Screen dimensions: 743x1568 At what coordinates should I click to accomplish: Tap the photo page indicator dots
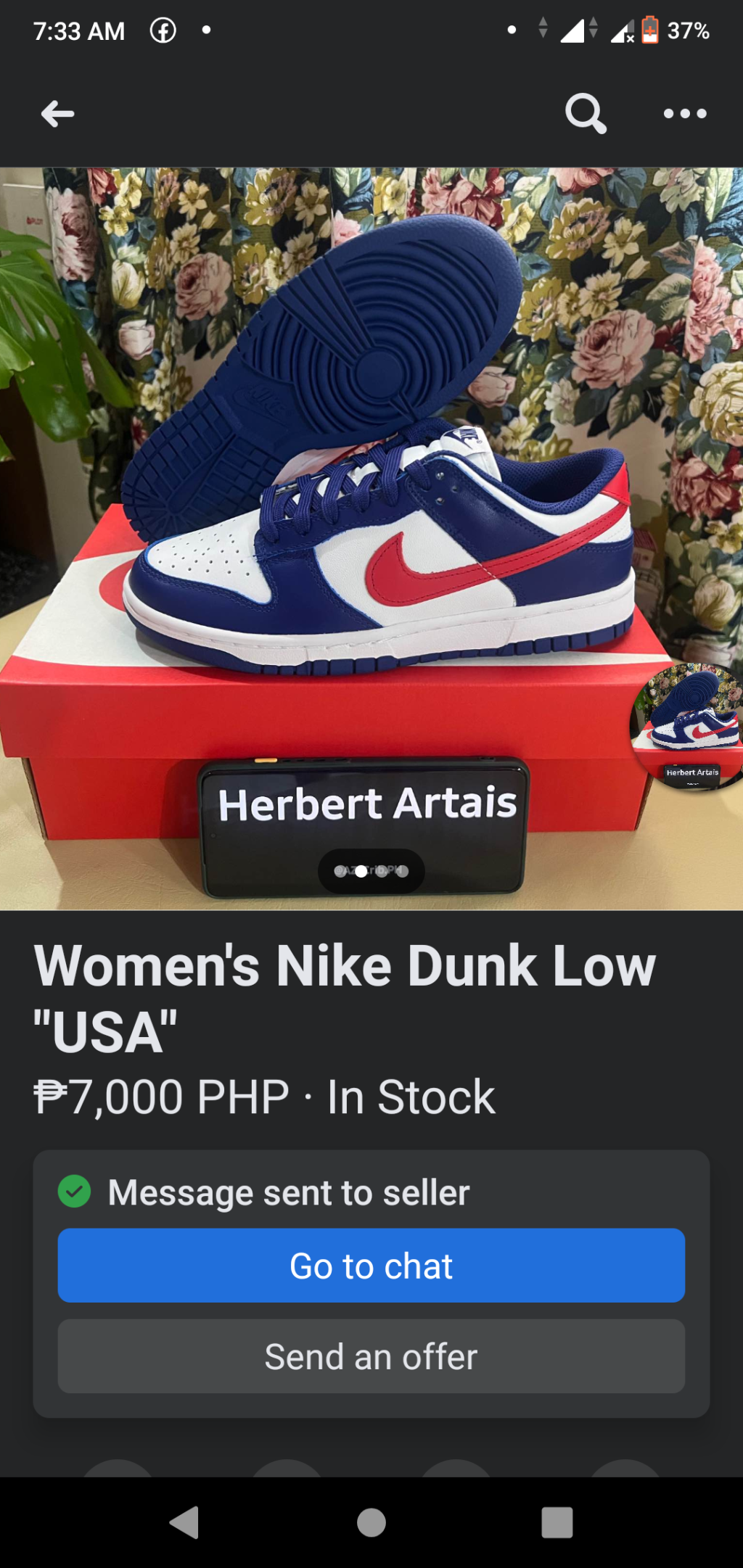tap(371, 871)
